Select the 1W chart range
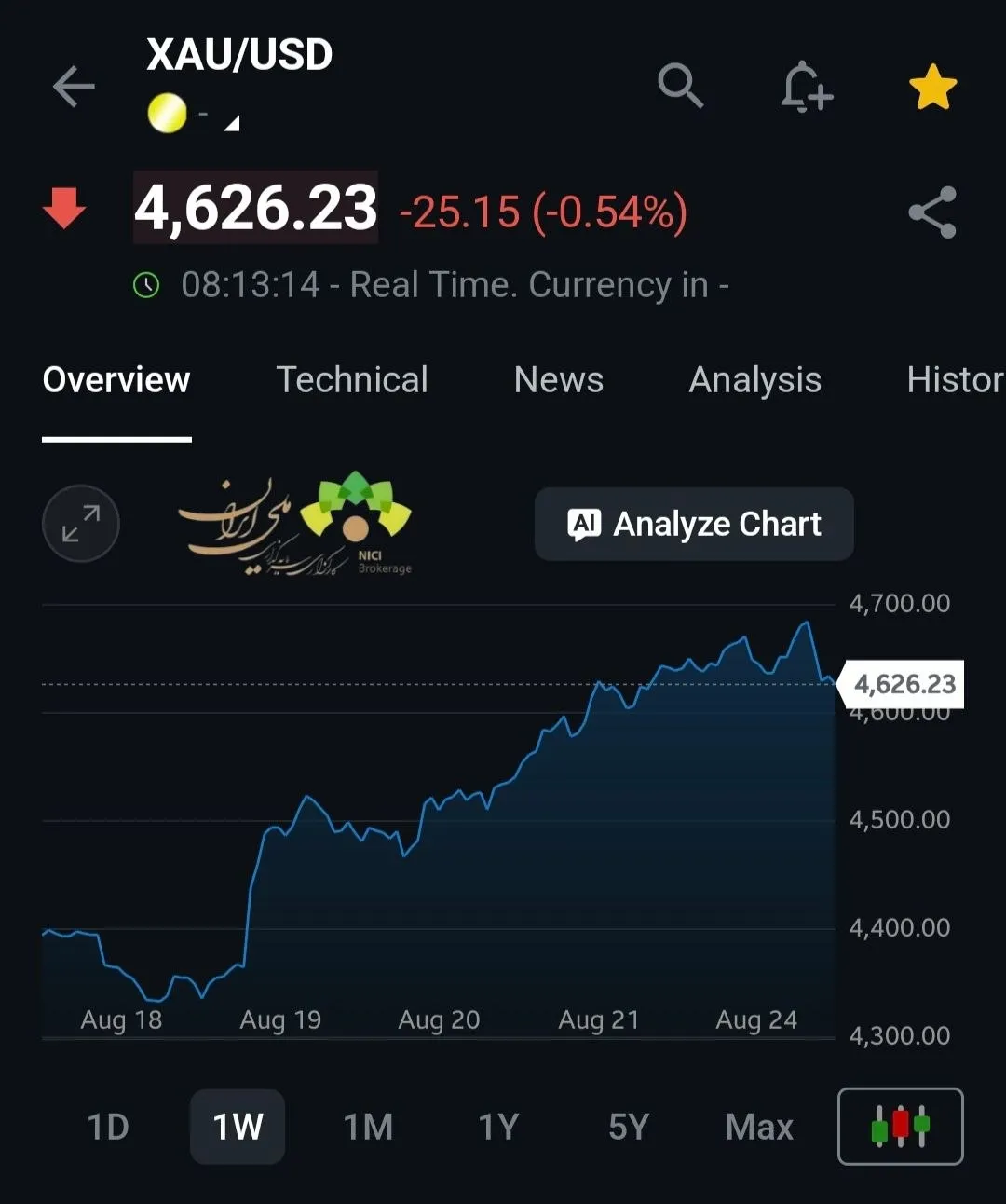This screenshot has width=1006, height=1204. point(238,1127)
